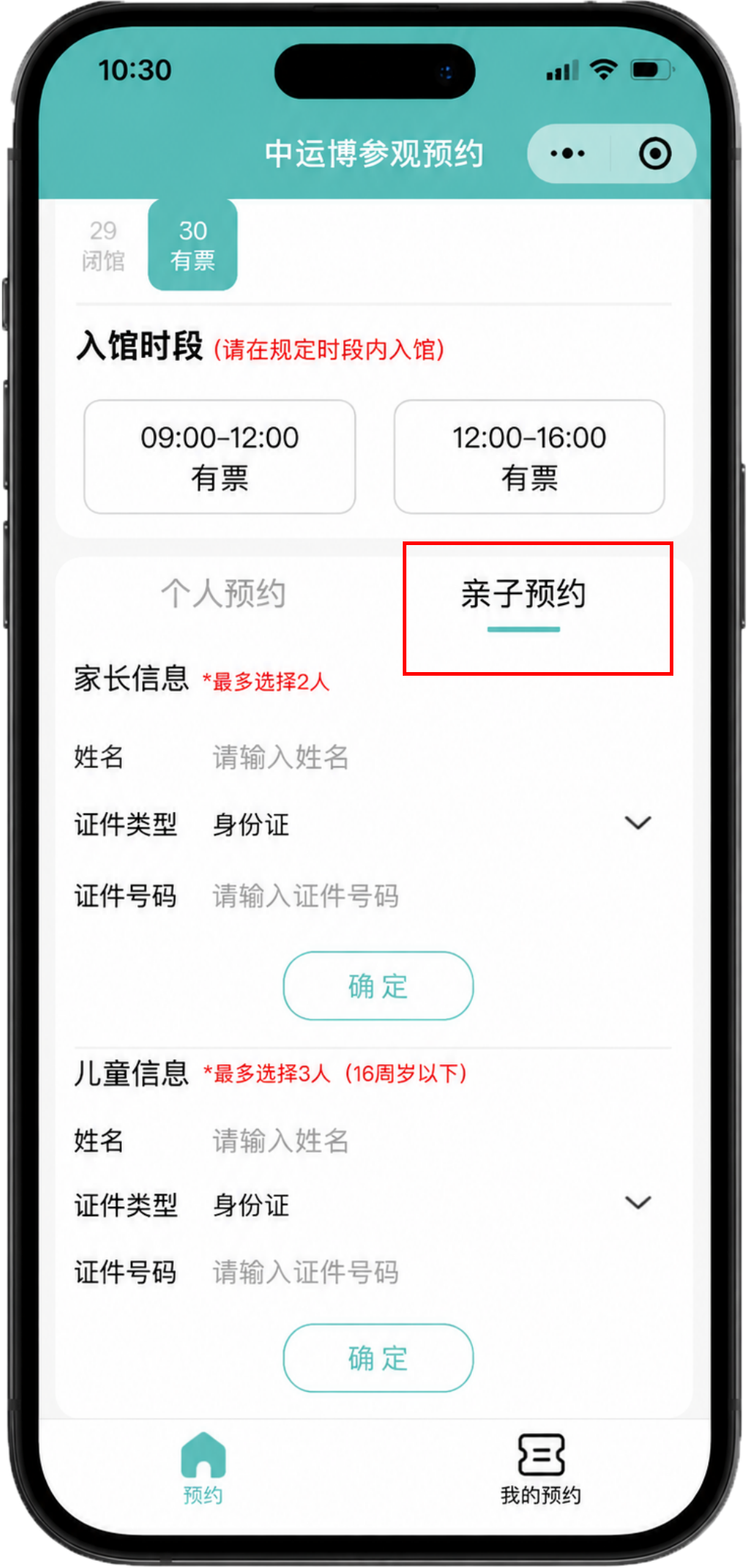Close the mini program with the circle icon
Screen dimensions: 747x1568
(655, 154)
